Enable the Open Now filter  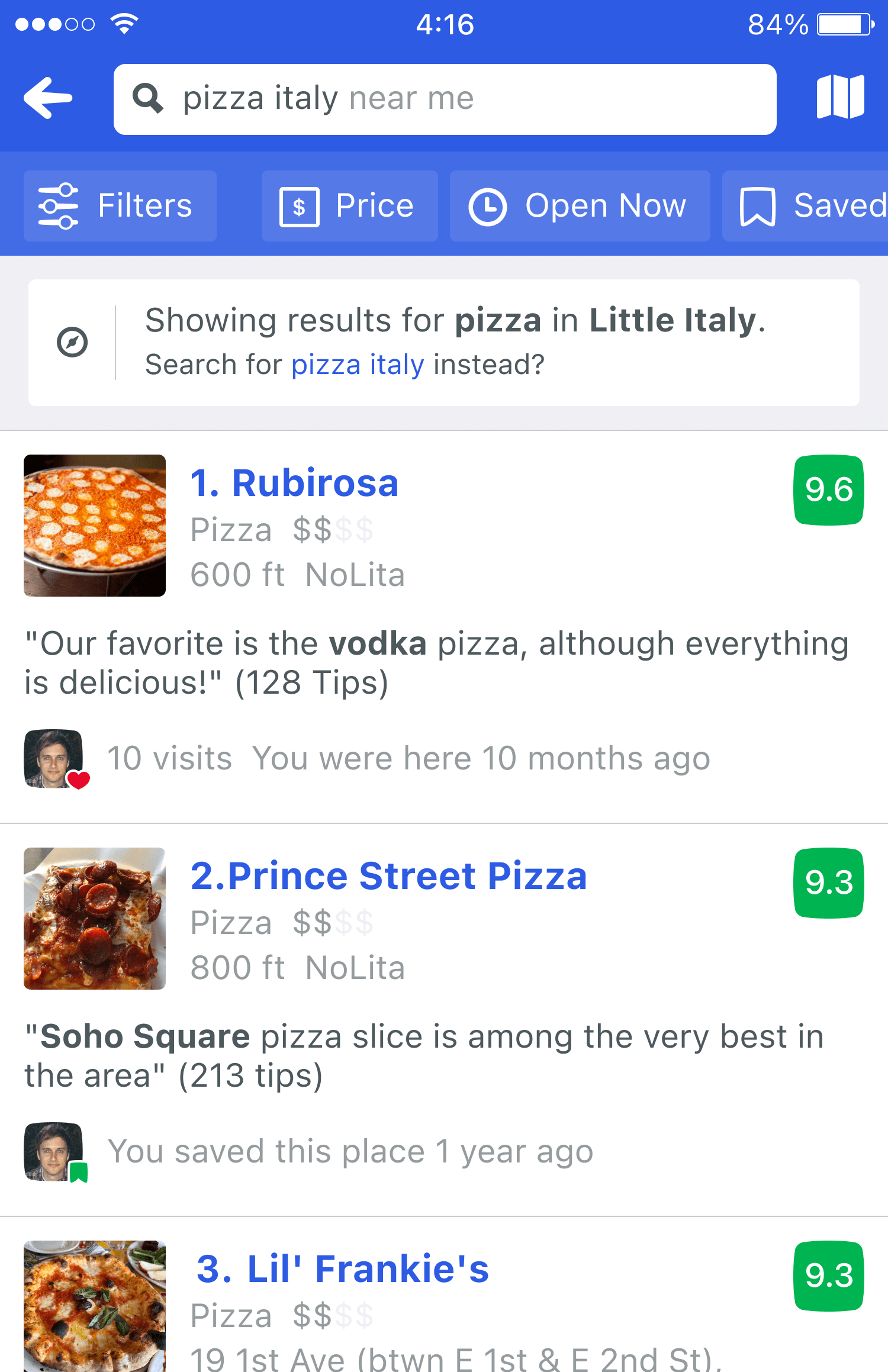tap(580, 206)
